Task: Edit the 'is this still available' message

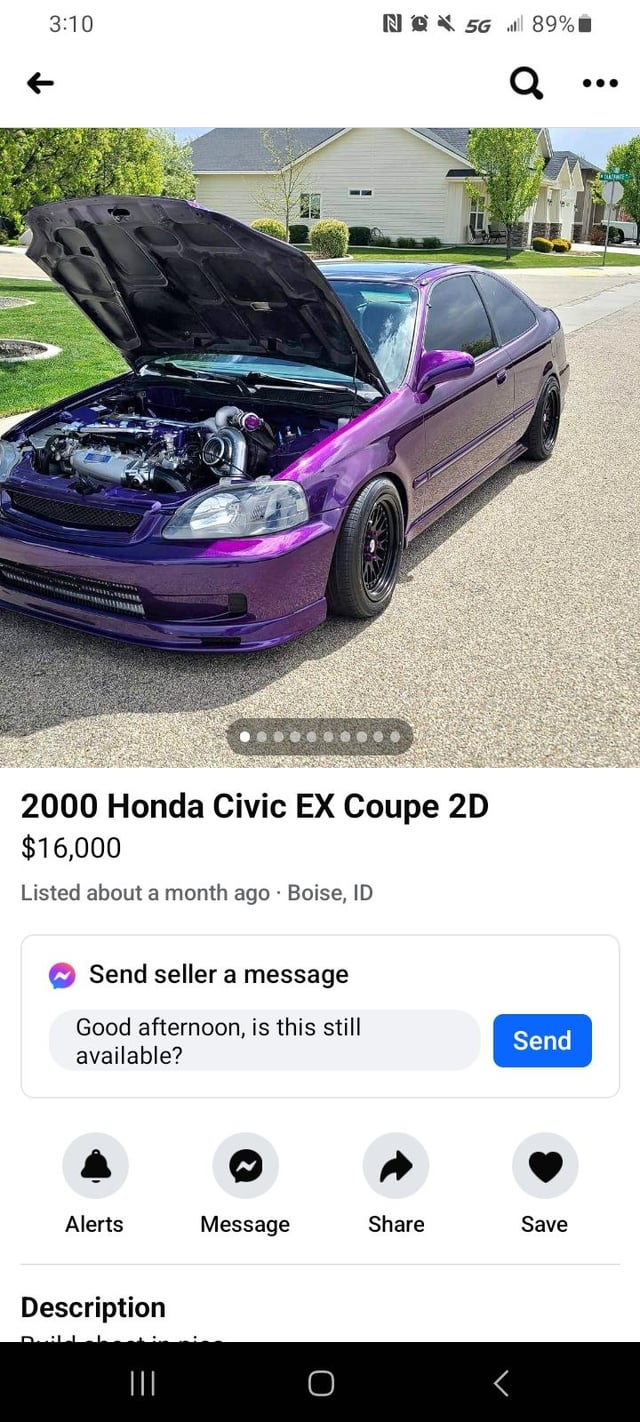Action: pos(264,1040)
